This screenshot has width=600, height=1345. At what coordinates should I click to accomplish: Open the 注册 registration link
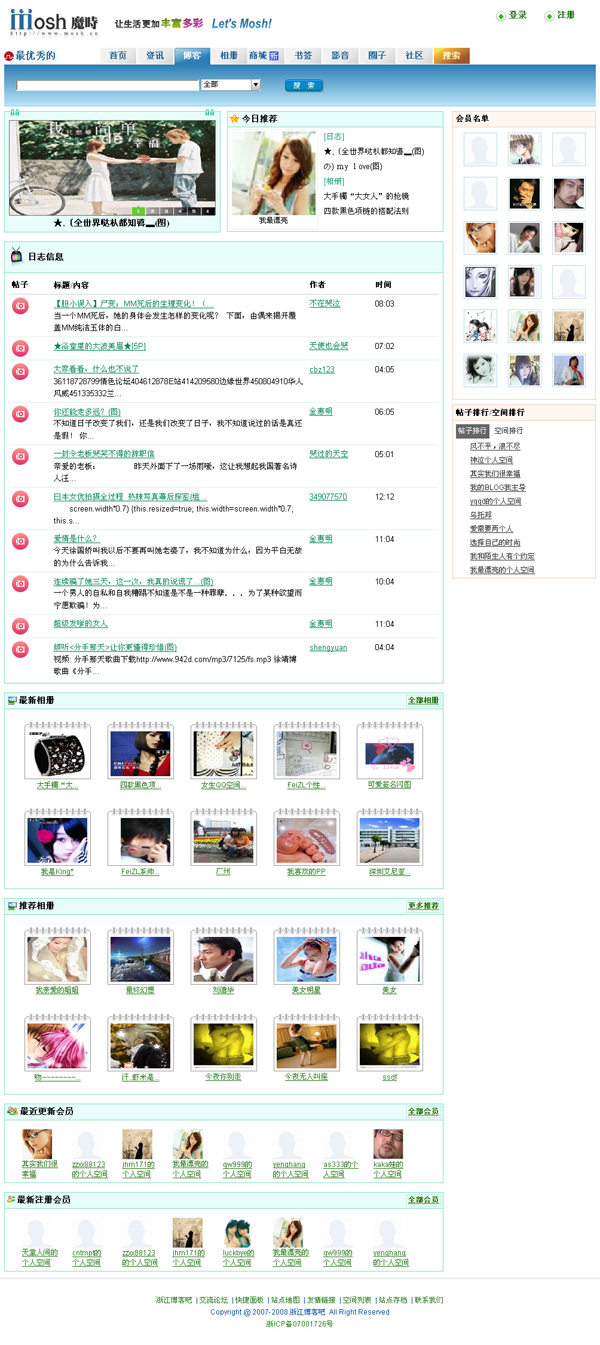(565, 15)
